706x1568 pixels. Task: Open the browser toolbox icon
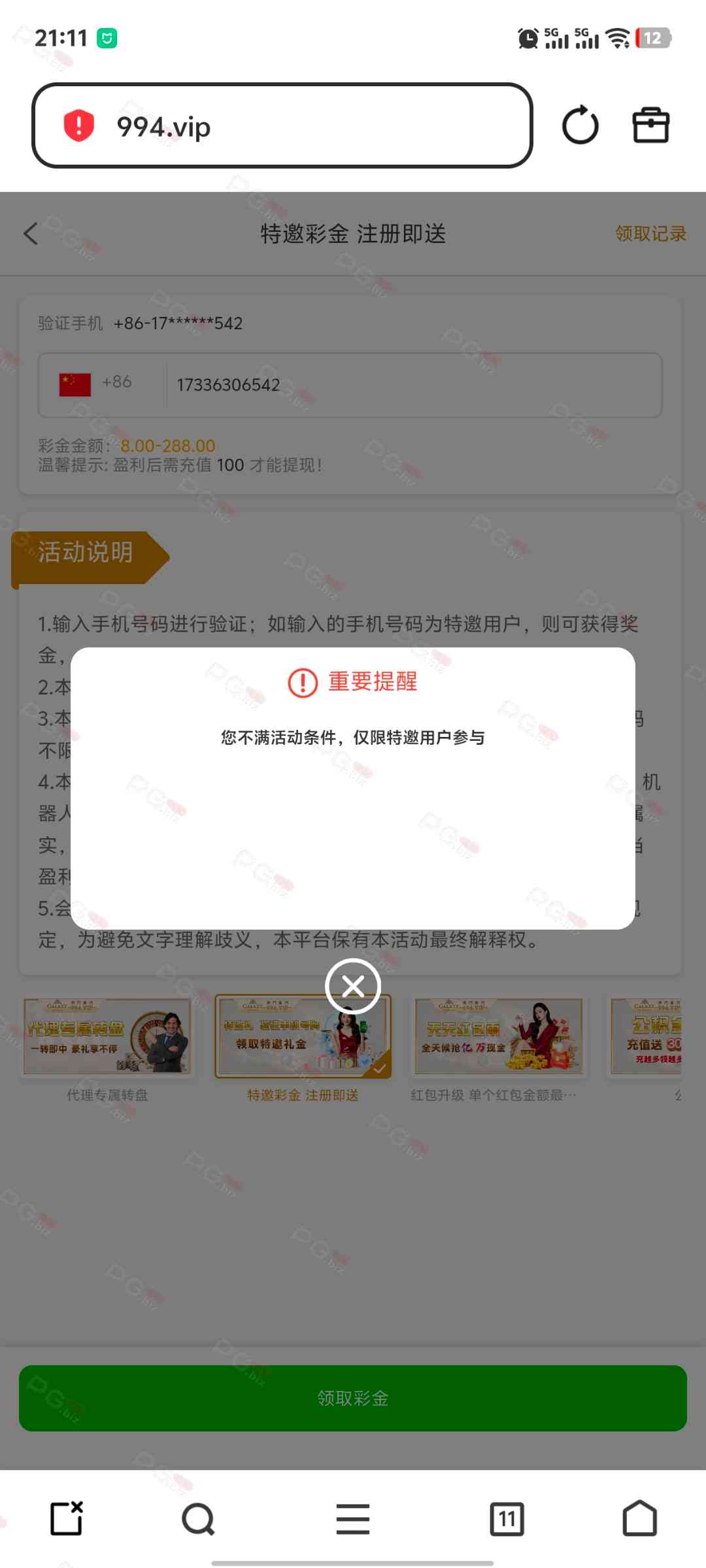click(650, 125)
